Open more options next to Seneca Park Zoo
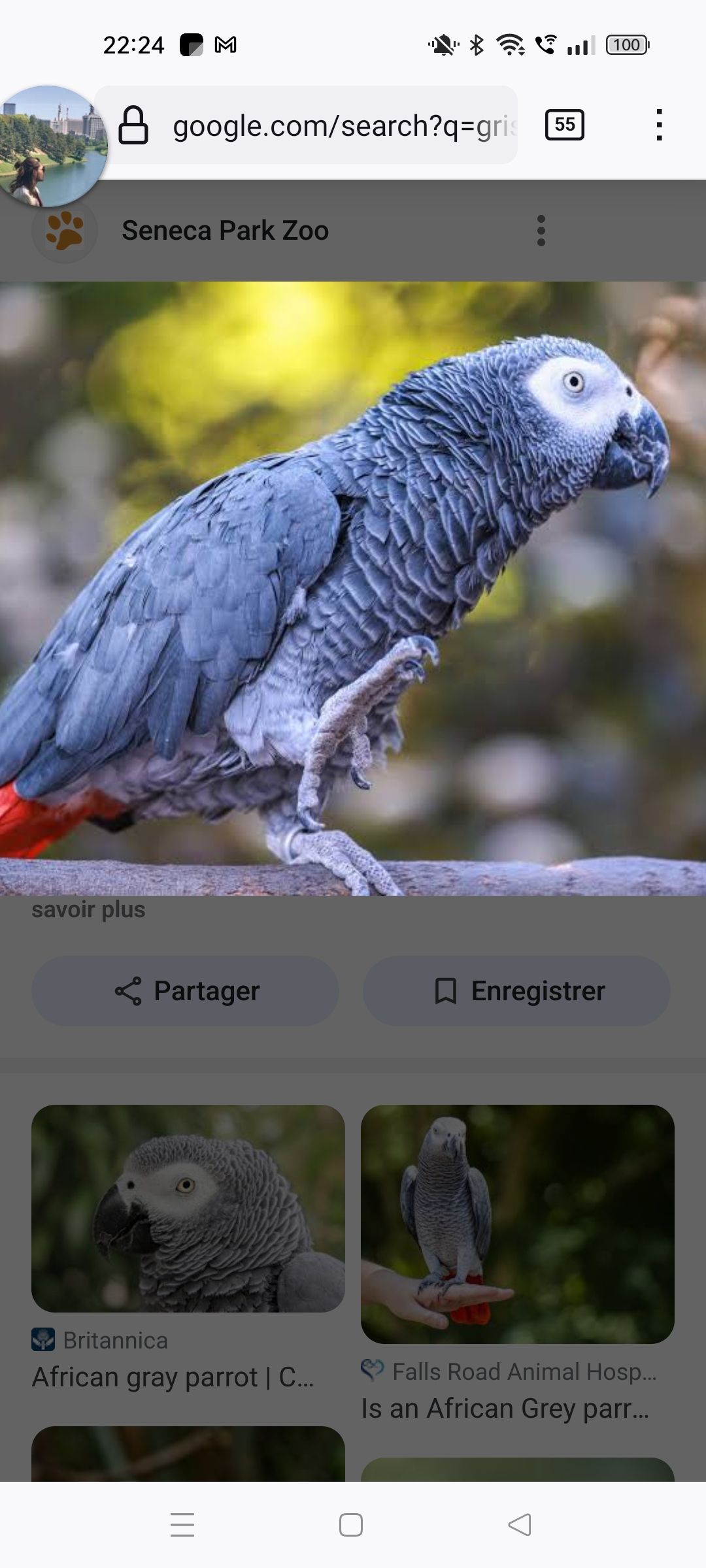The height and width of the screenshot is (1568, 706). (x=541, y=231)
